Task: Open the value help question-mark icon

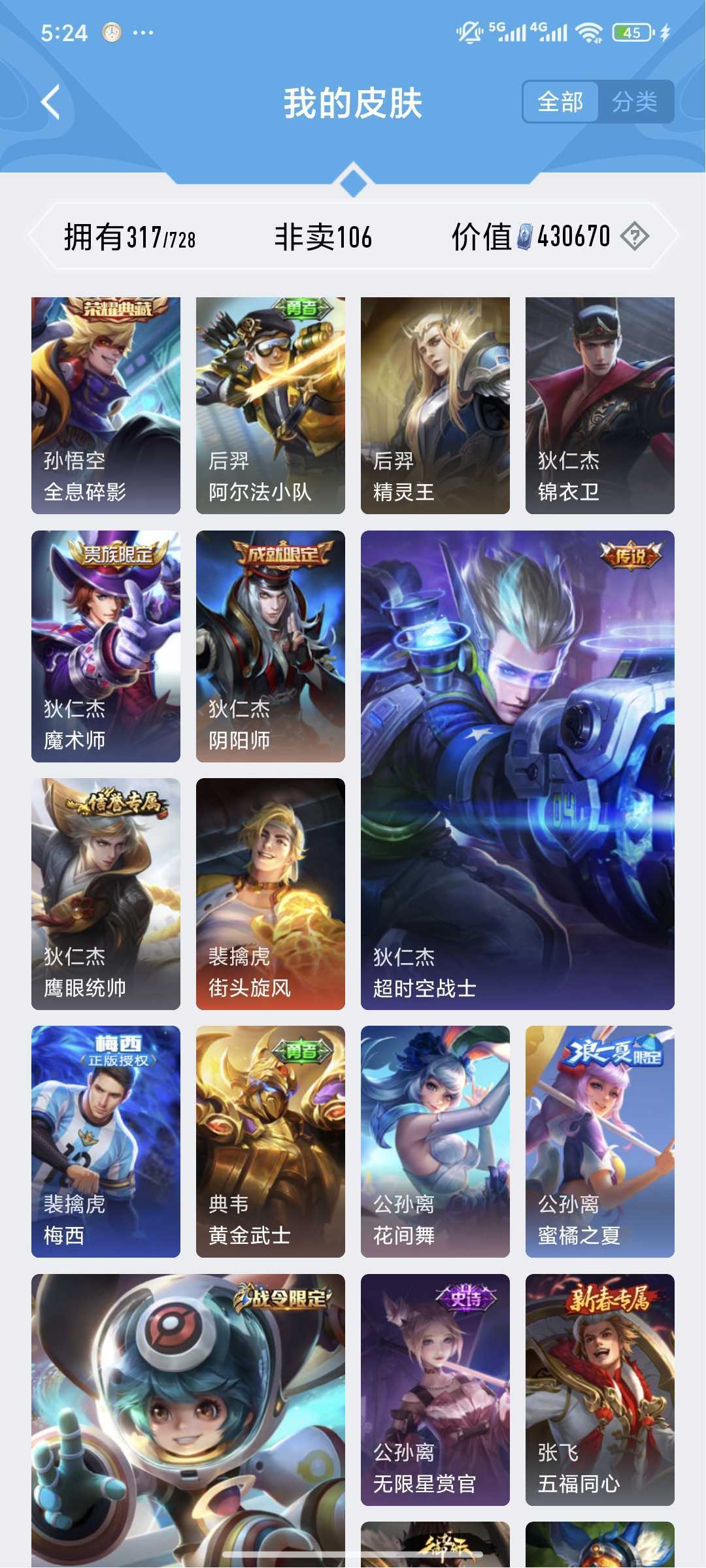Action: pos(634,236)
